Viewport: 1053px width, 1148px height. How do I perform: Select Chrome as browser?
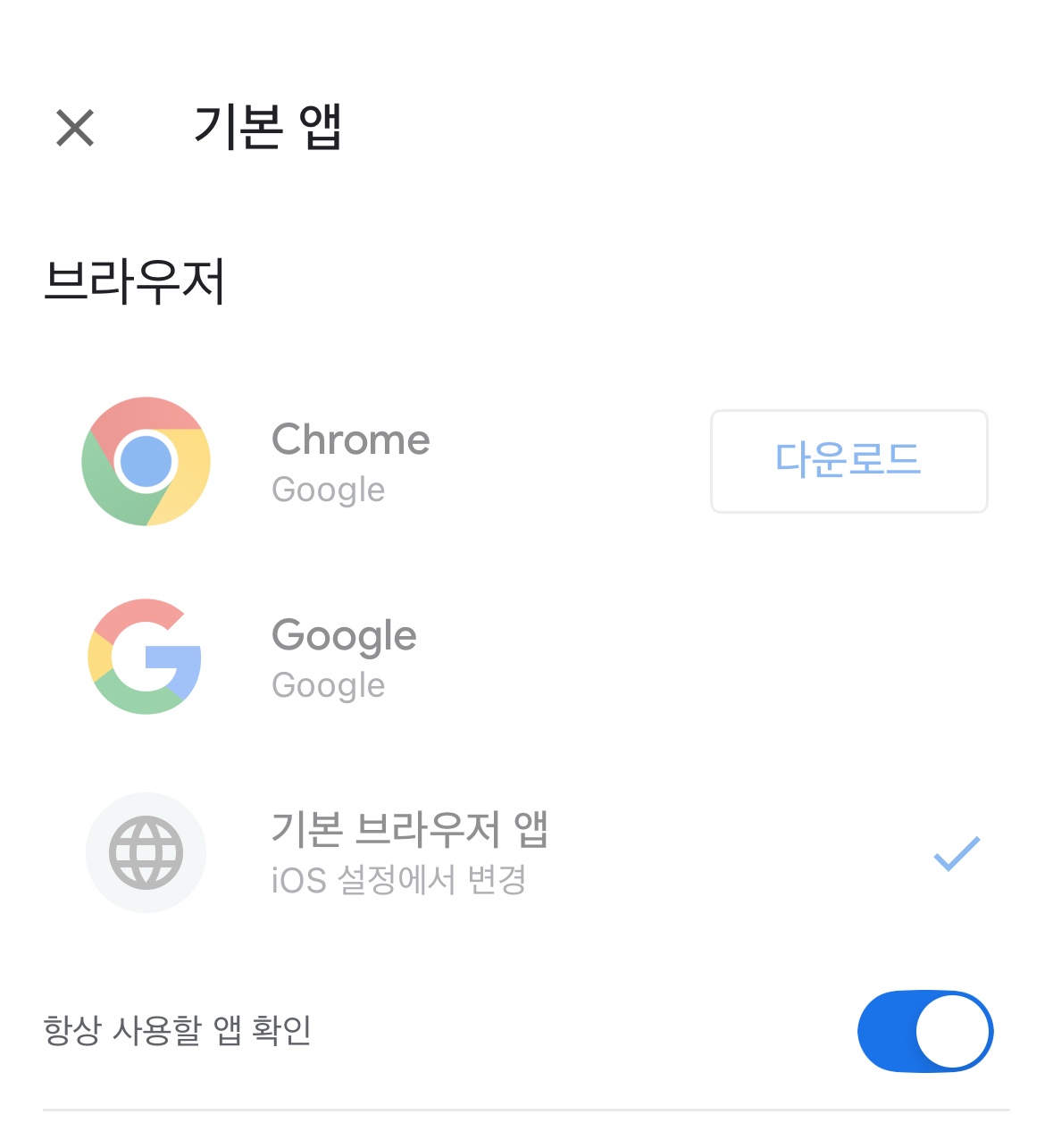click(x=350, y=461)
